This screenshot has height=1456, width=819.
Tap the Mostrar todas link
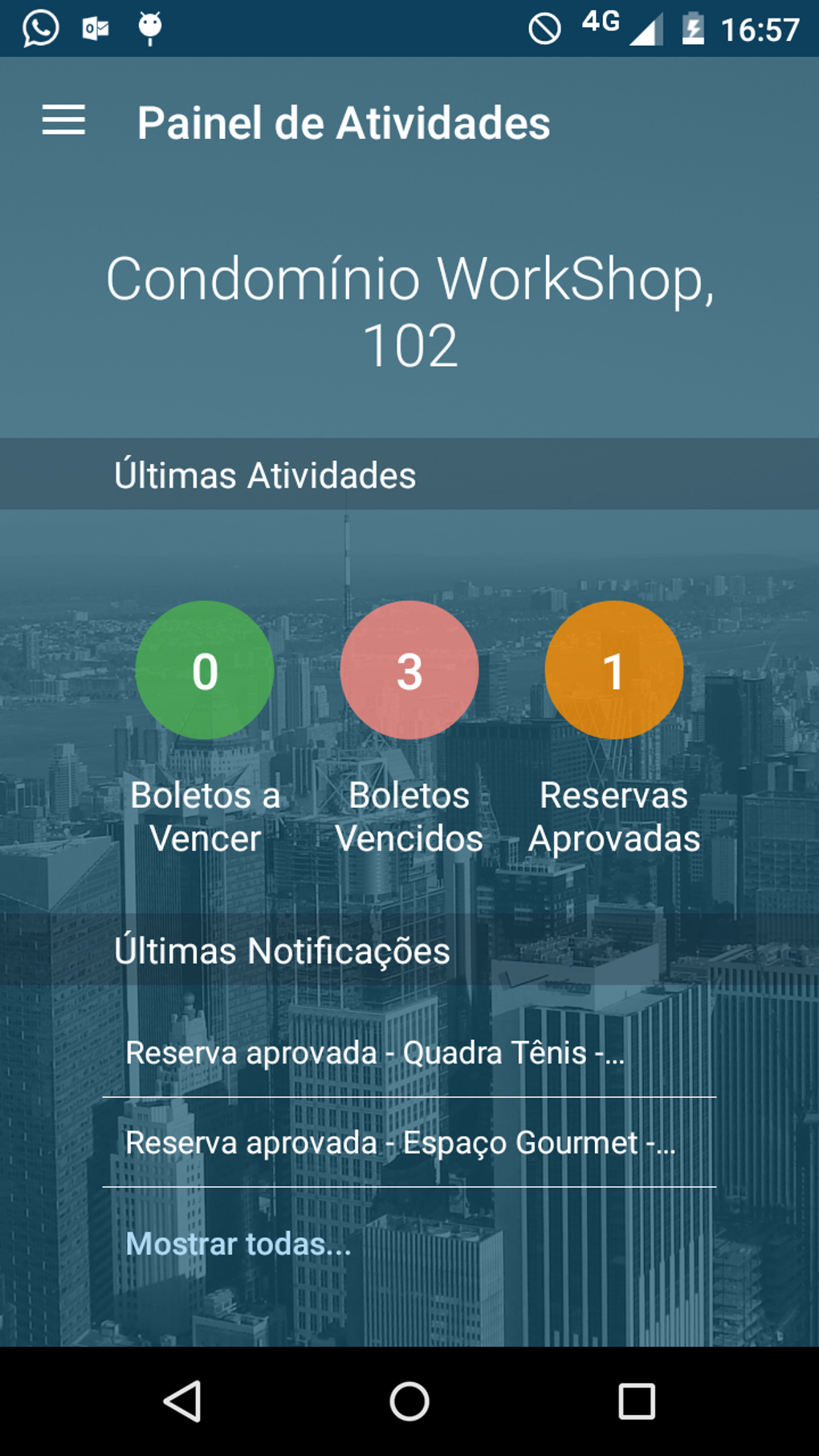pyautogui.click(x=238, y=1244)
